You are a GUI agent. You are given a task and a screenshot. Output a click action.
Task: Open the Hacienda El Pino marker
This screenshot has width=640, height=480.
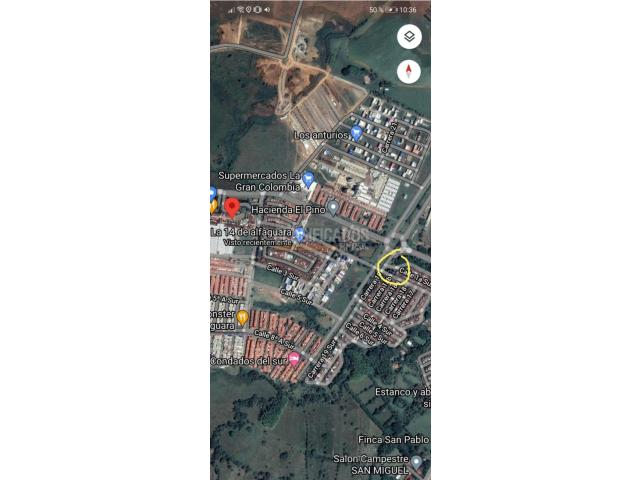[x=333, y=207]
